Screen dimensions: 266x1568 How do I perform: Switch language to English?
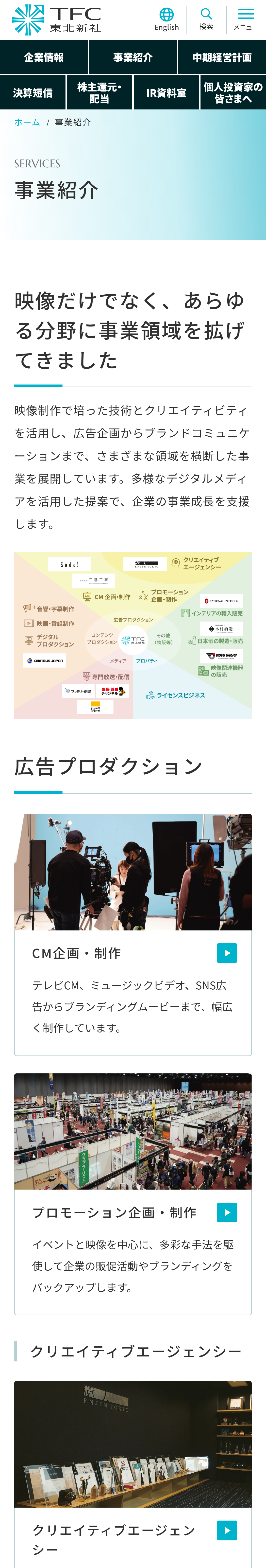(166, 19)
